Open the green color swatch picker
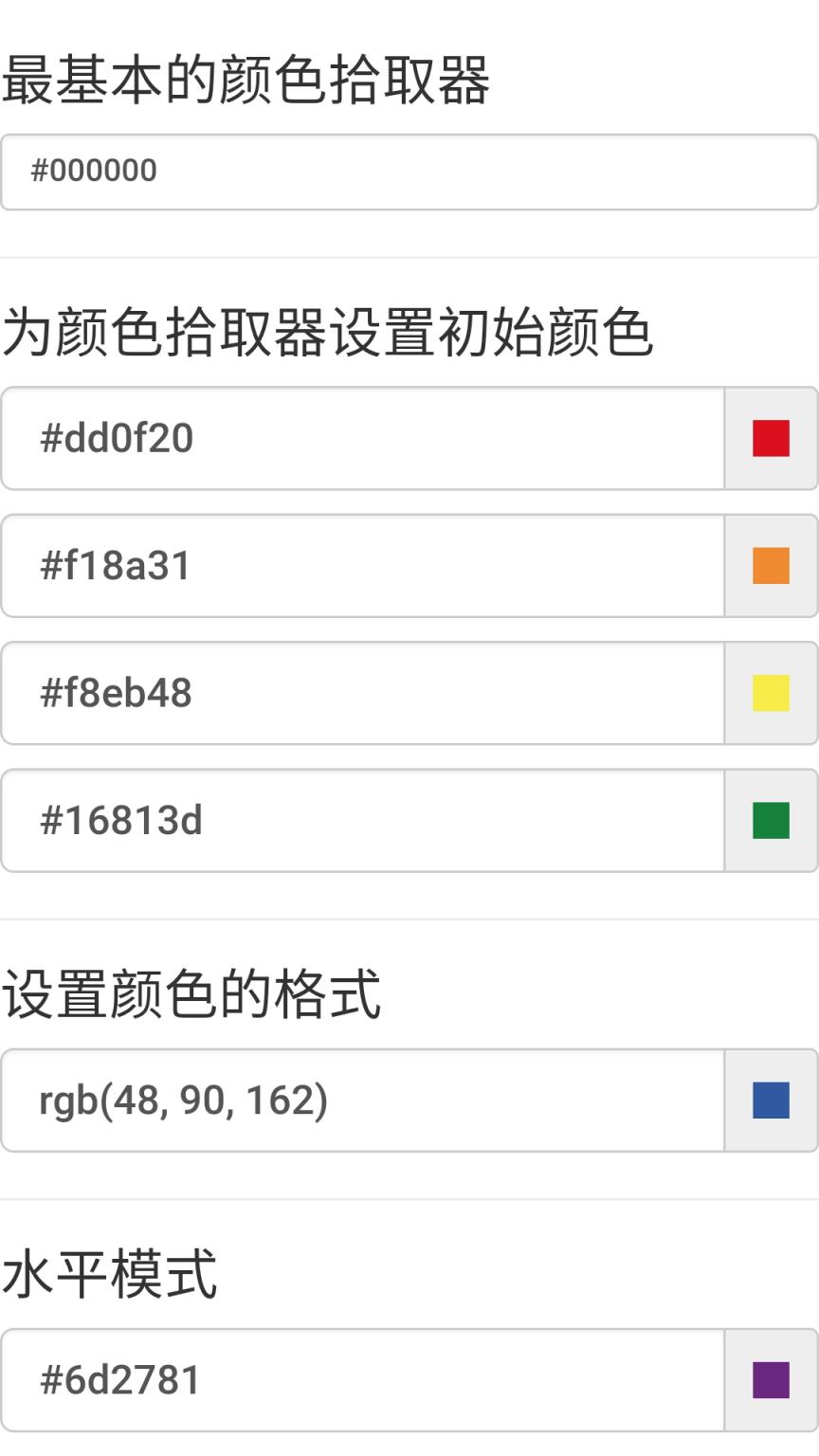819x1456 pixels. (771, 820)
